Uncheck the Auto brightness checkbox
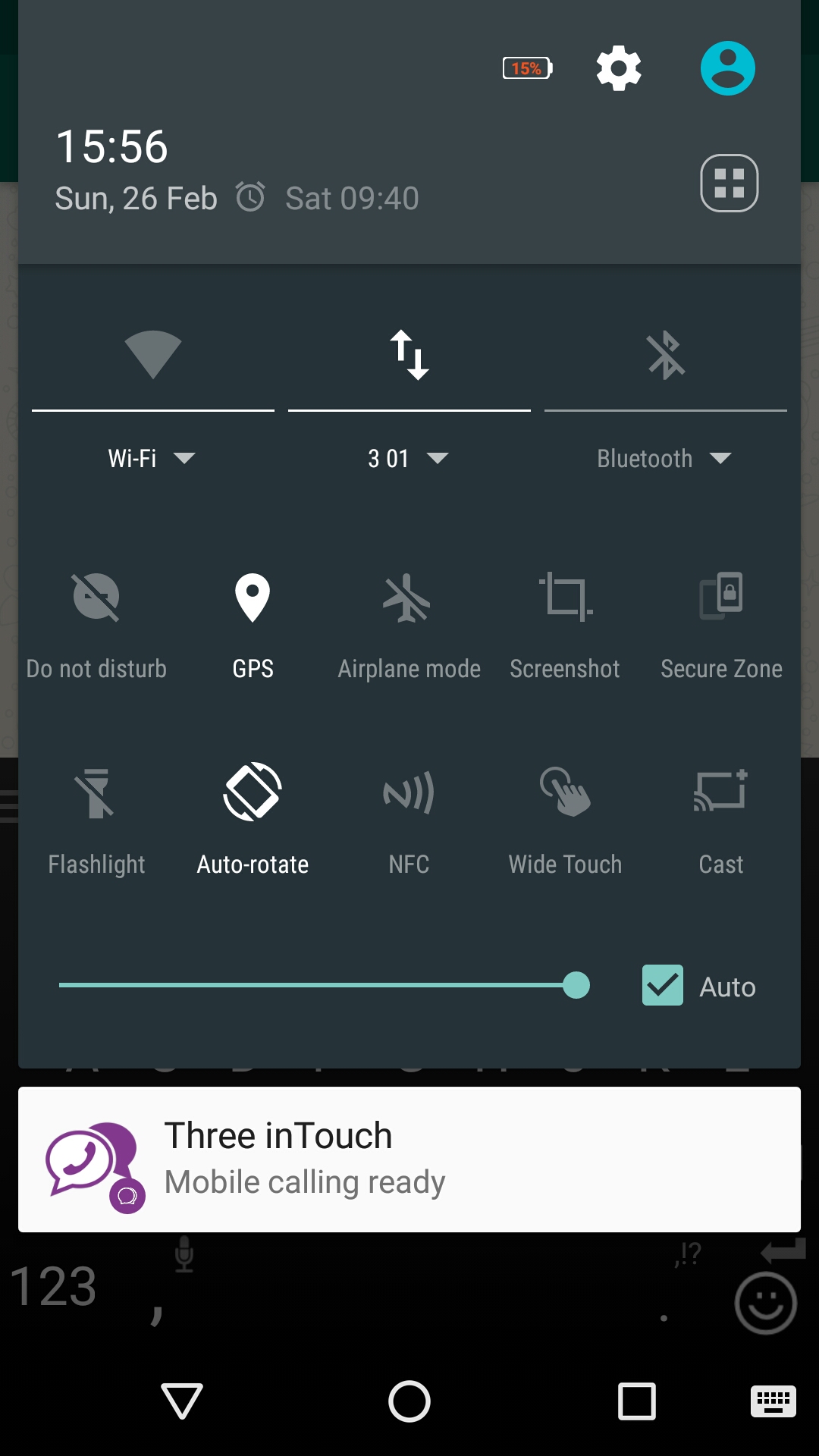Screen dimensions: 819x1456 [663, 985]
